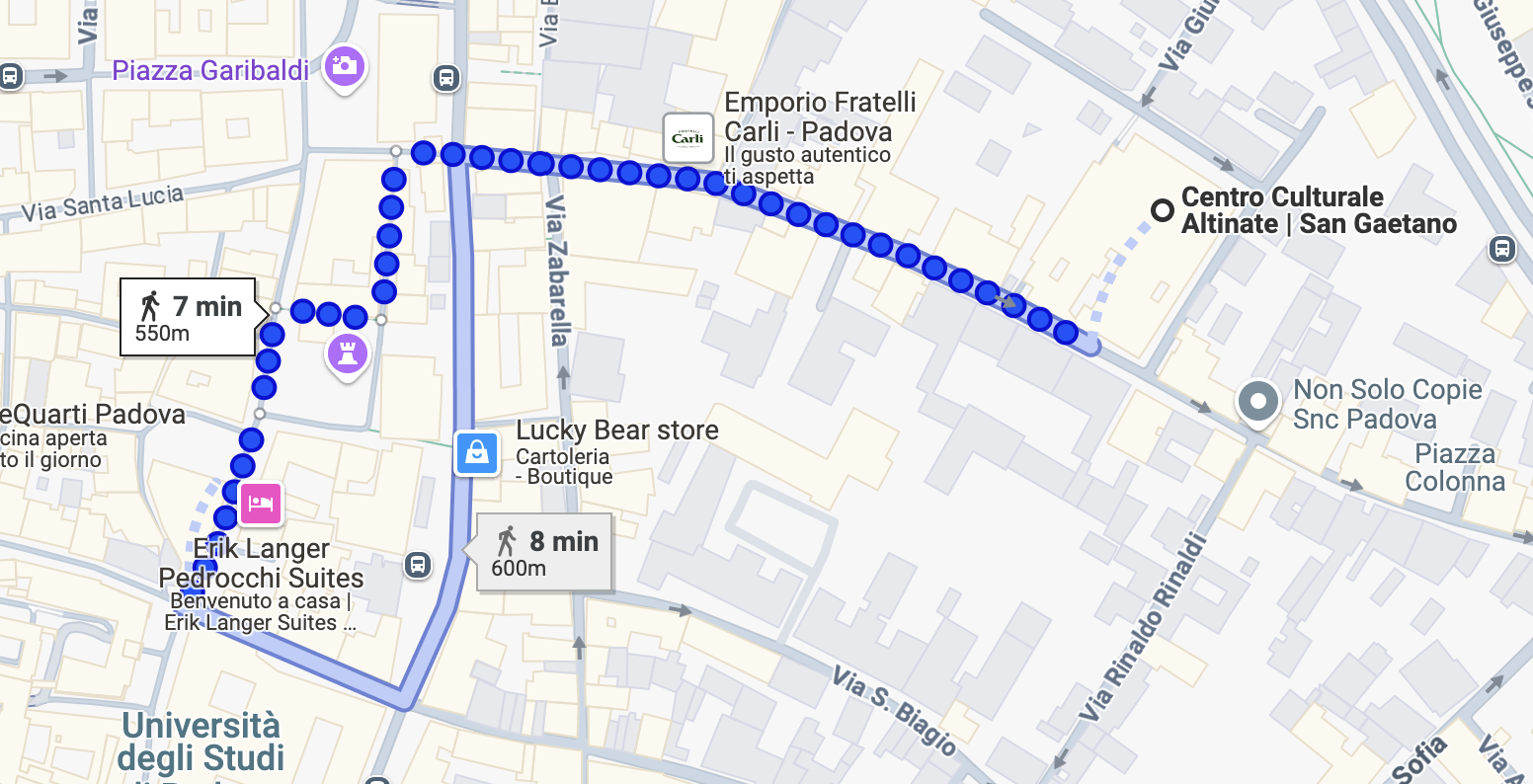Open Non Solo Copie Snc Padova pin
The image size is (1533, 784).
click(1258, 402)
